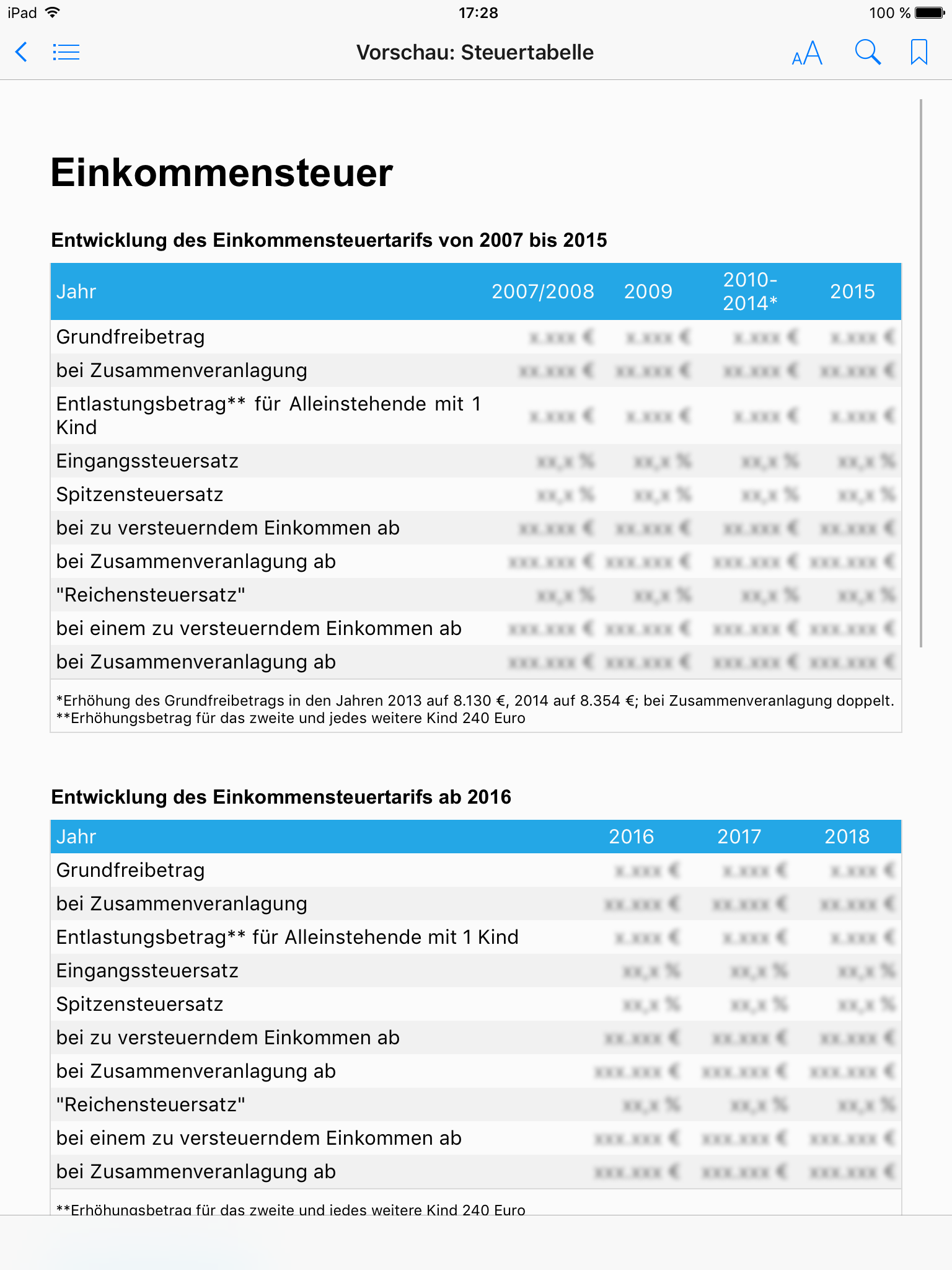Open the font size settings
952x1270 pixels.
click(807, 53)
